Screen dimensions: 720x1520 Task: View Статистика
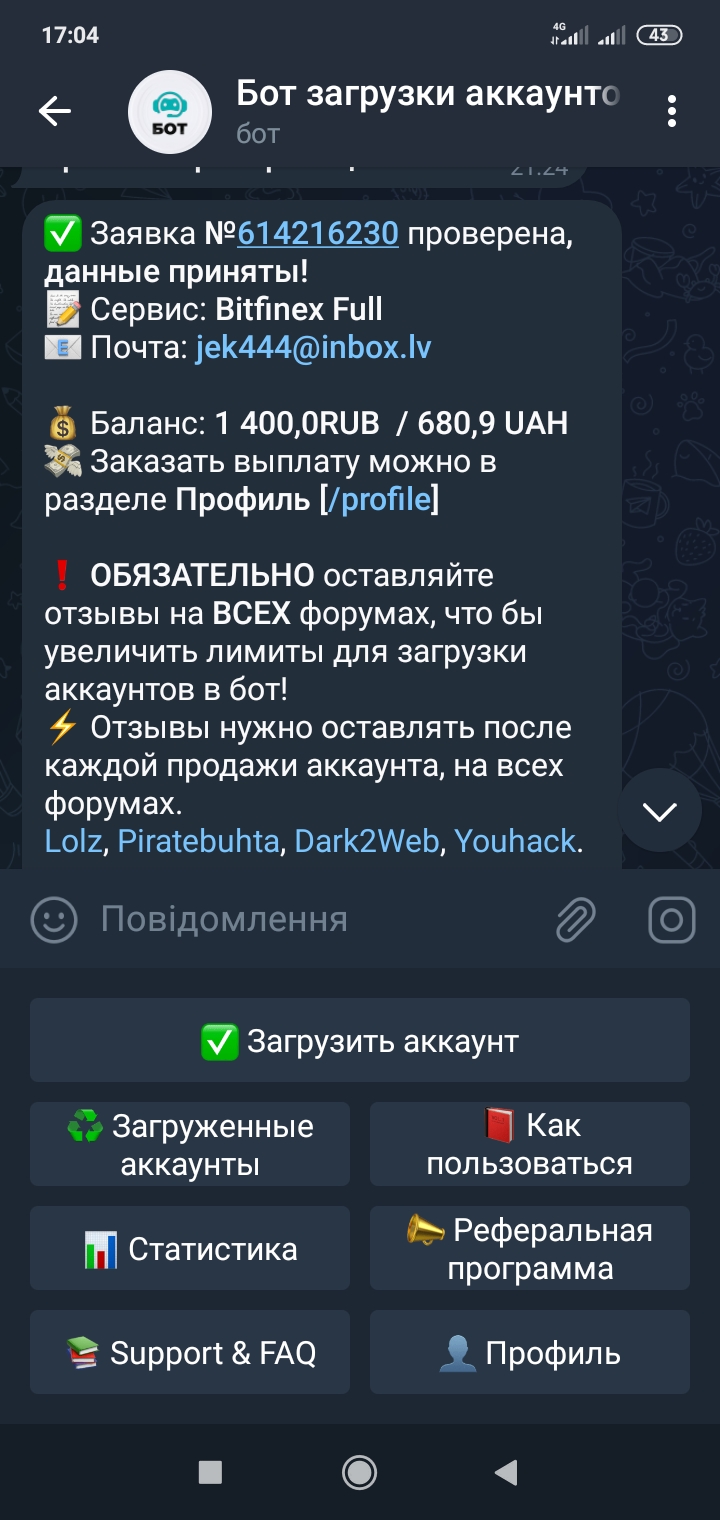(190, 1249)
